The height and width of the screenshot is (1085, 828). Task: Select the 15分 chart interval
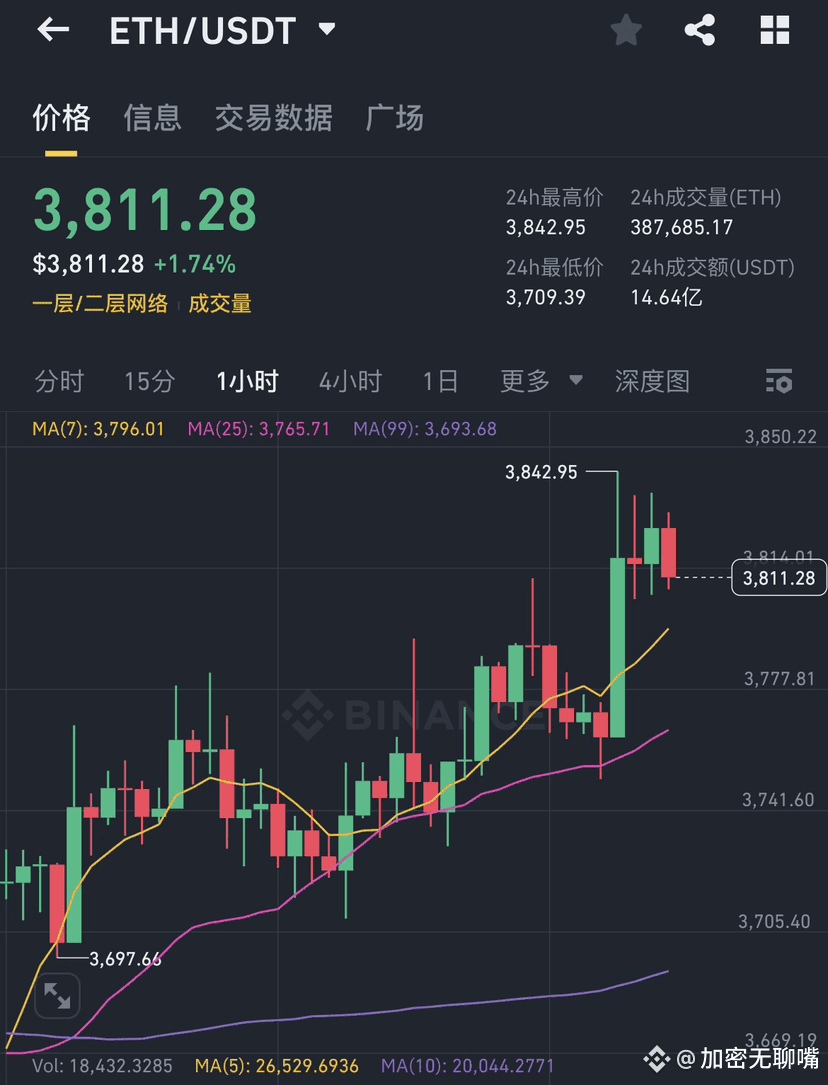(149, 381)
